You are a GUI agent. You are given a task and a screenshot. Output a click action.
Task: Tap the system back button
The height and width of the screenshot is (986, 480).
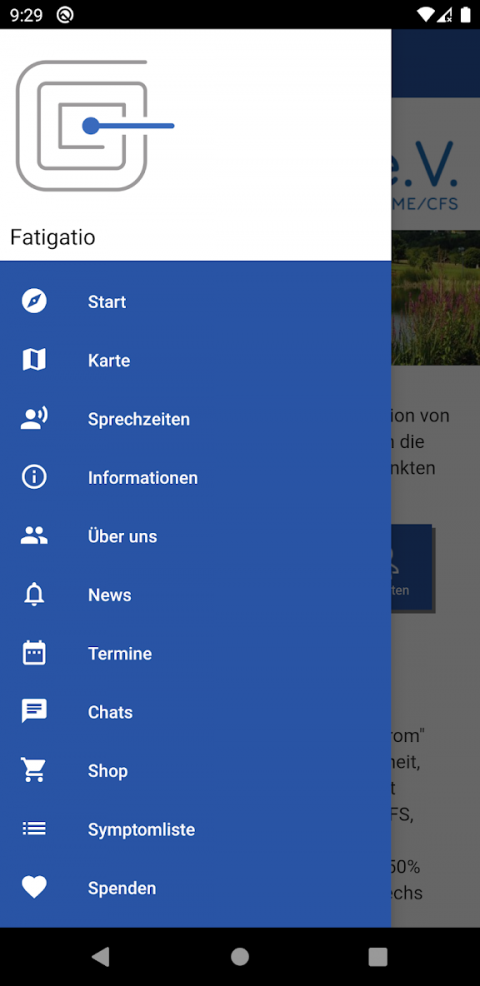pos(101,956)
